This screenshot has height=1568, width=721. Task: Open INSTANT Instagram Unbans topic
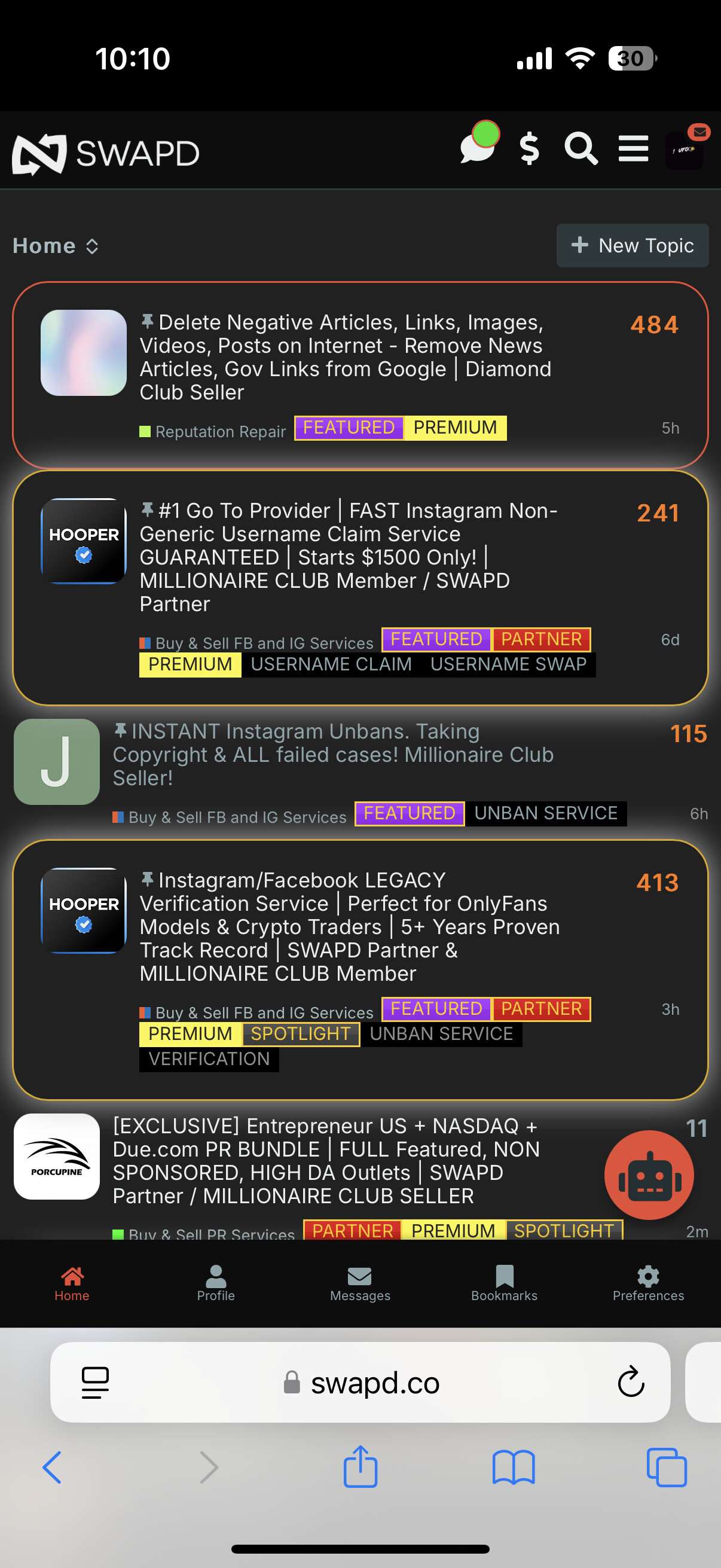334,754
